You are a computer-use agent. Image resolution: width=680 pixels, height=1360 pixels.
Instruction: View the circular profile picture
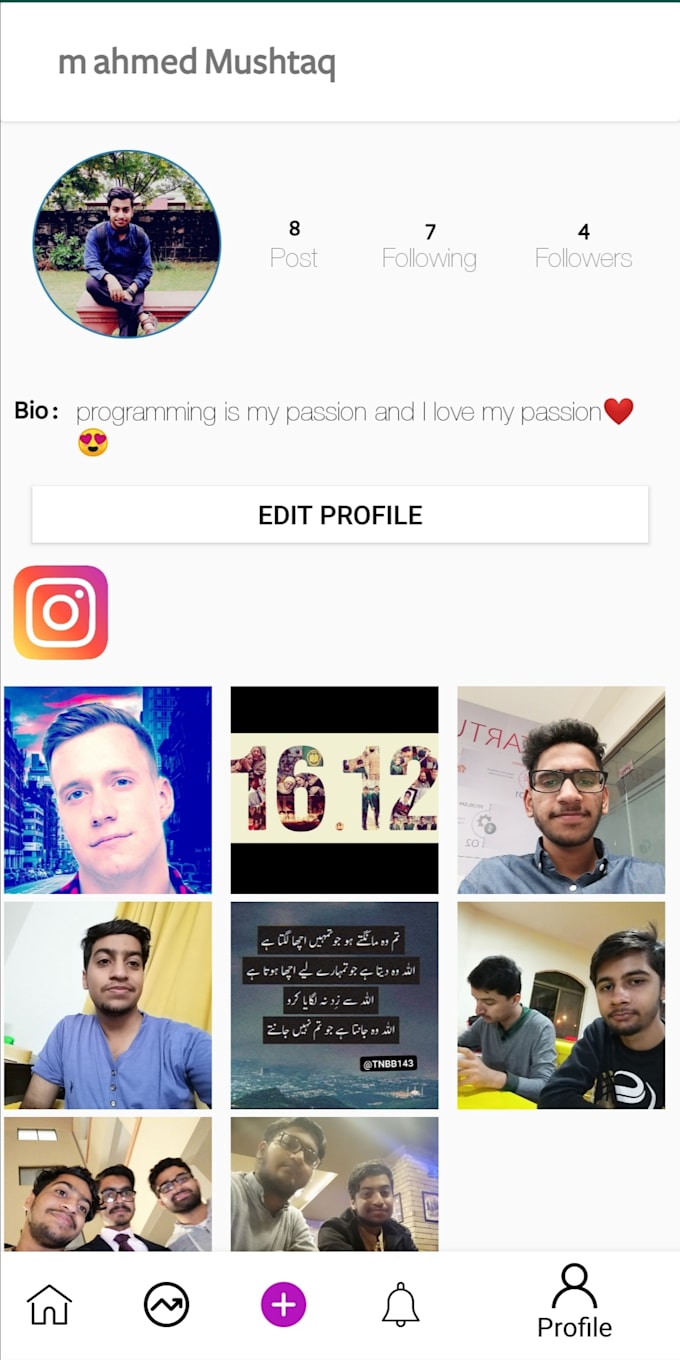click(x=127, y=245)
